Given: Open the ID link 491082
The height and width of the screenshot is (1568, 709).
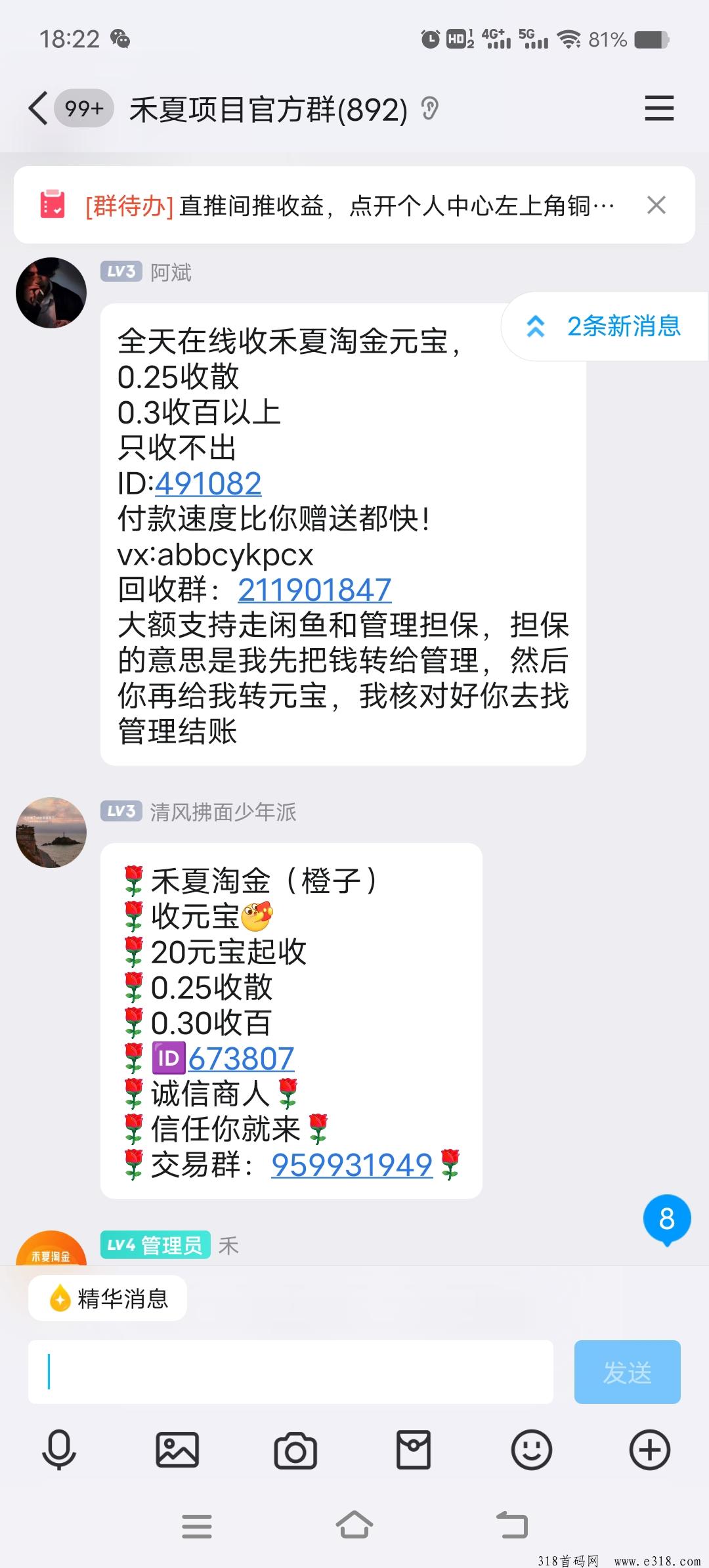Looking at the screenshot, I should [x=208, y=484].
